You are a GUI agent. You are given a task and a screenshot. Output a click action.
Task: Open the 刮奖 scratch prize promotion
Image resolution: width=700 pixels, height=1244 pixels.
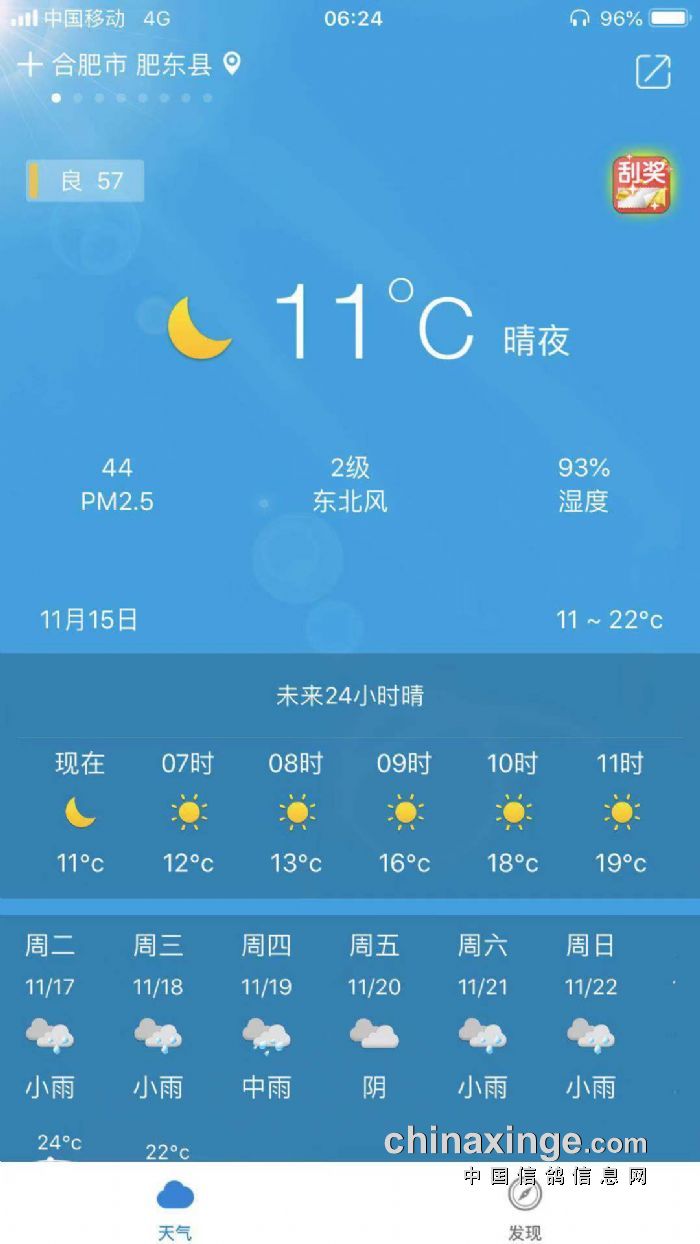(x=640, y=185)
